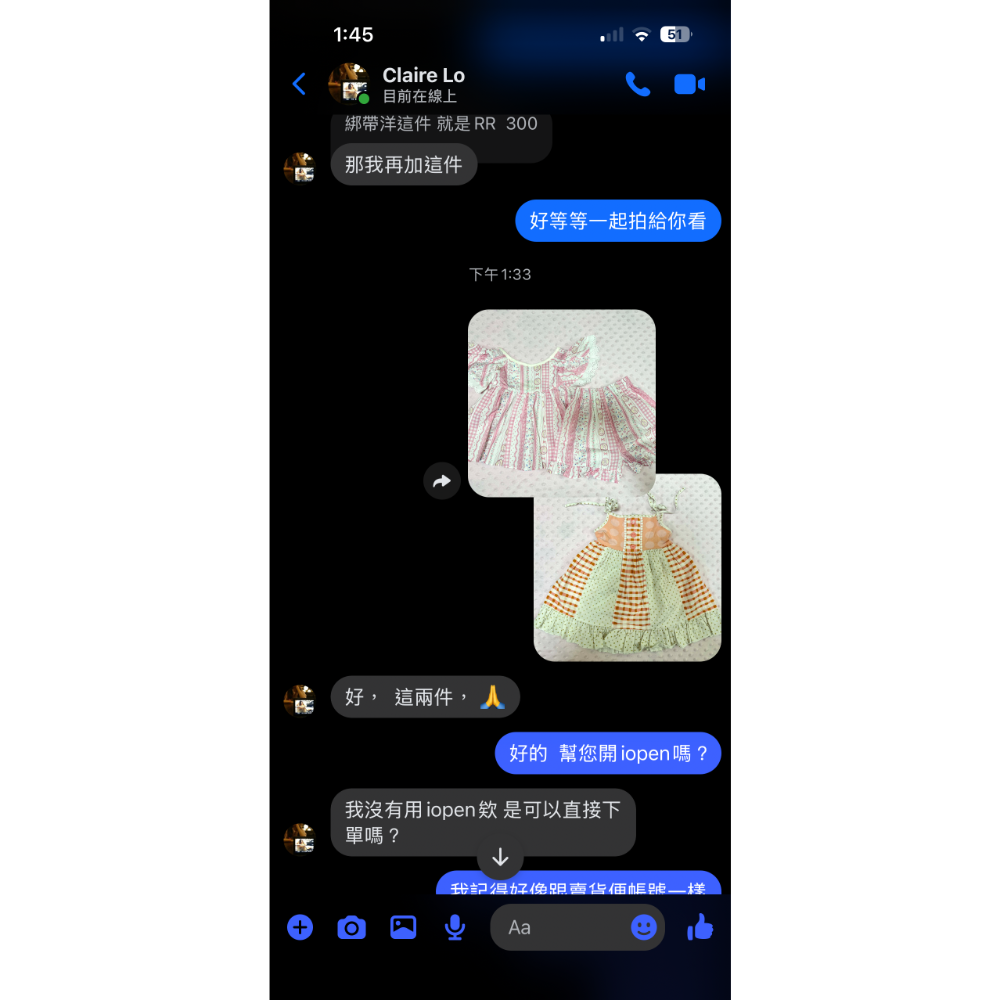This screenshot has width=1000, height=1000.
Task: Jump to the latest message
Action: pyautogui.click(x=500, y=858)
